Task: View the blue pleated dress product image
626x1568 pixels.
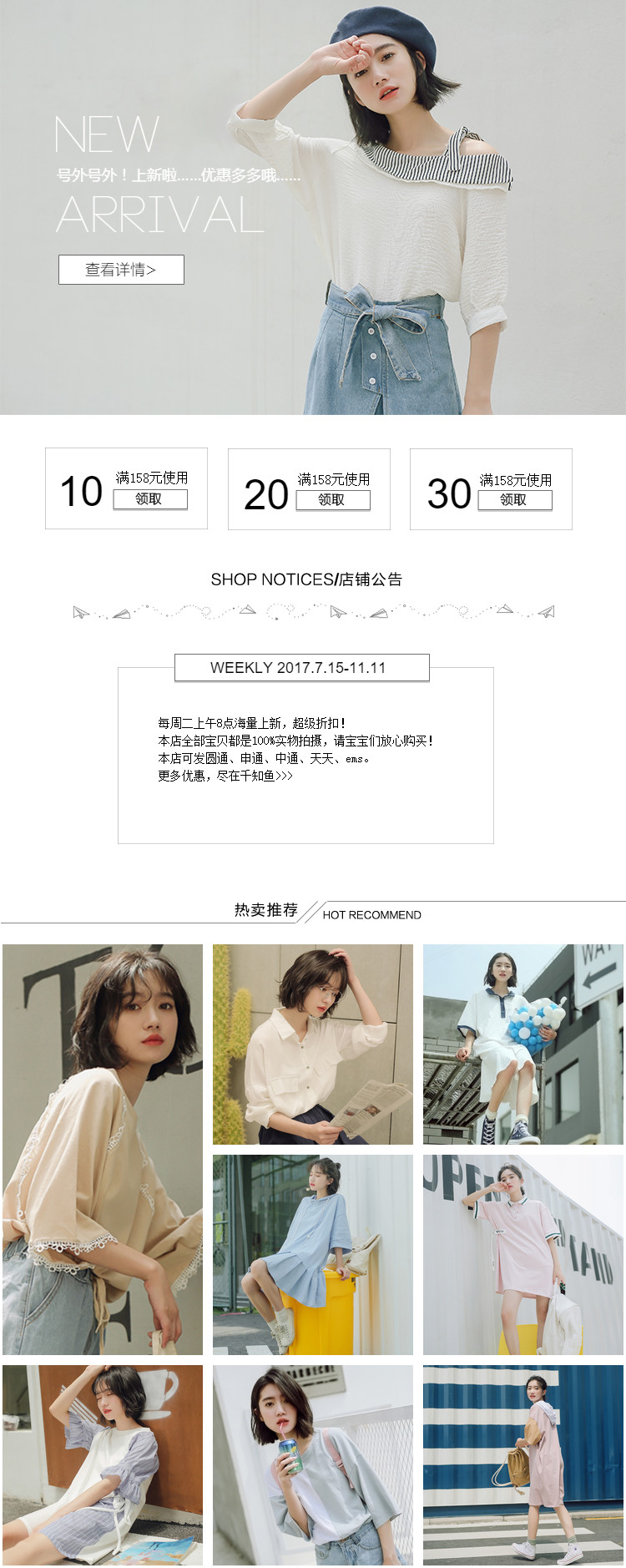Action: (x=312, y=1252)
